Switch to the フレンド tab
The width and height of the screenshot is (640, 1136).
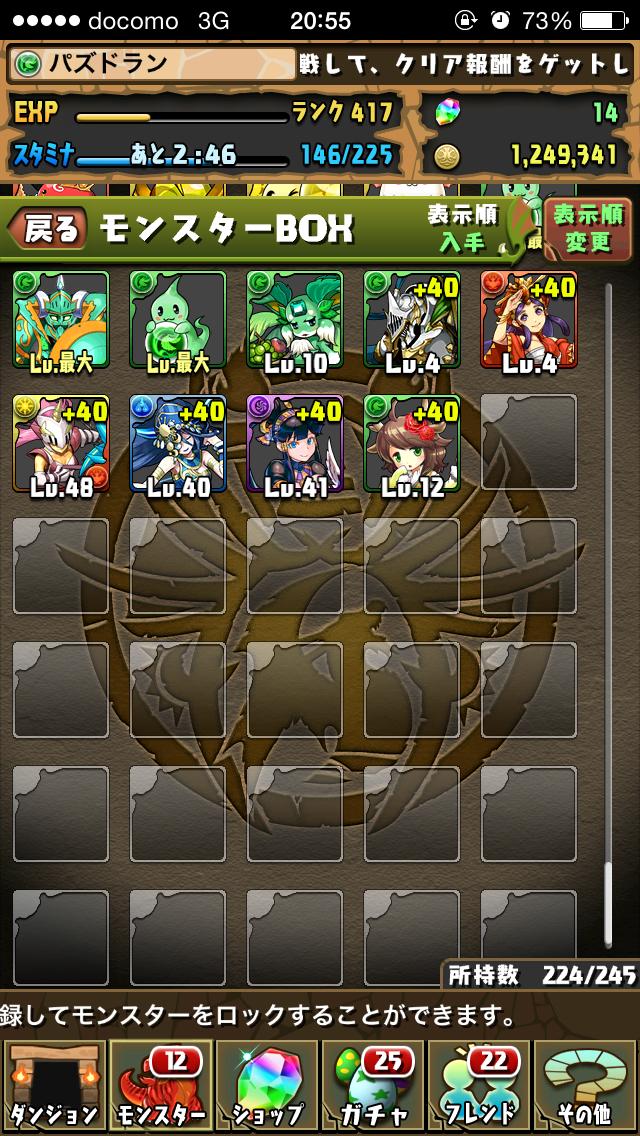[x=479, y=1085]
